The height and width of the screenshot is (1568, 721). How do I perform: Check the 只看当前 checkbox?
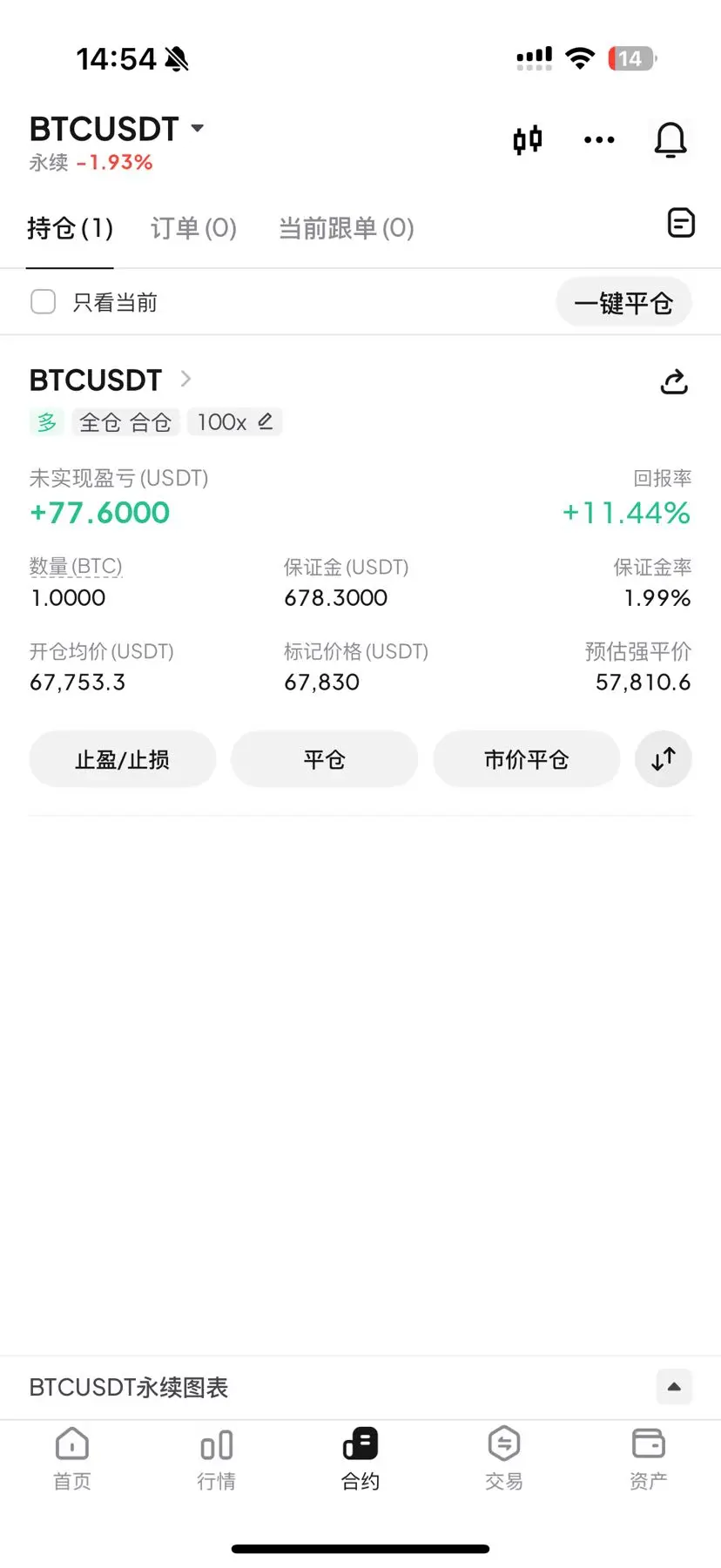tap(44, 302)
